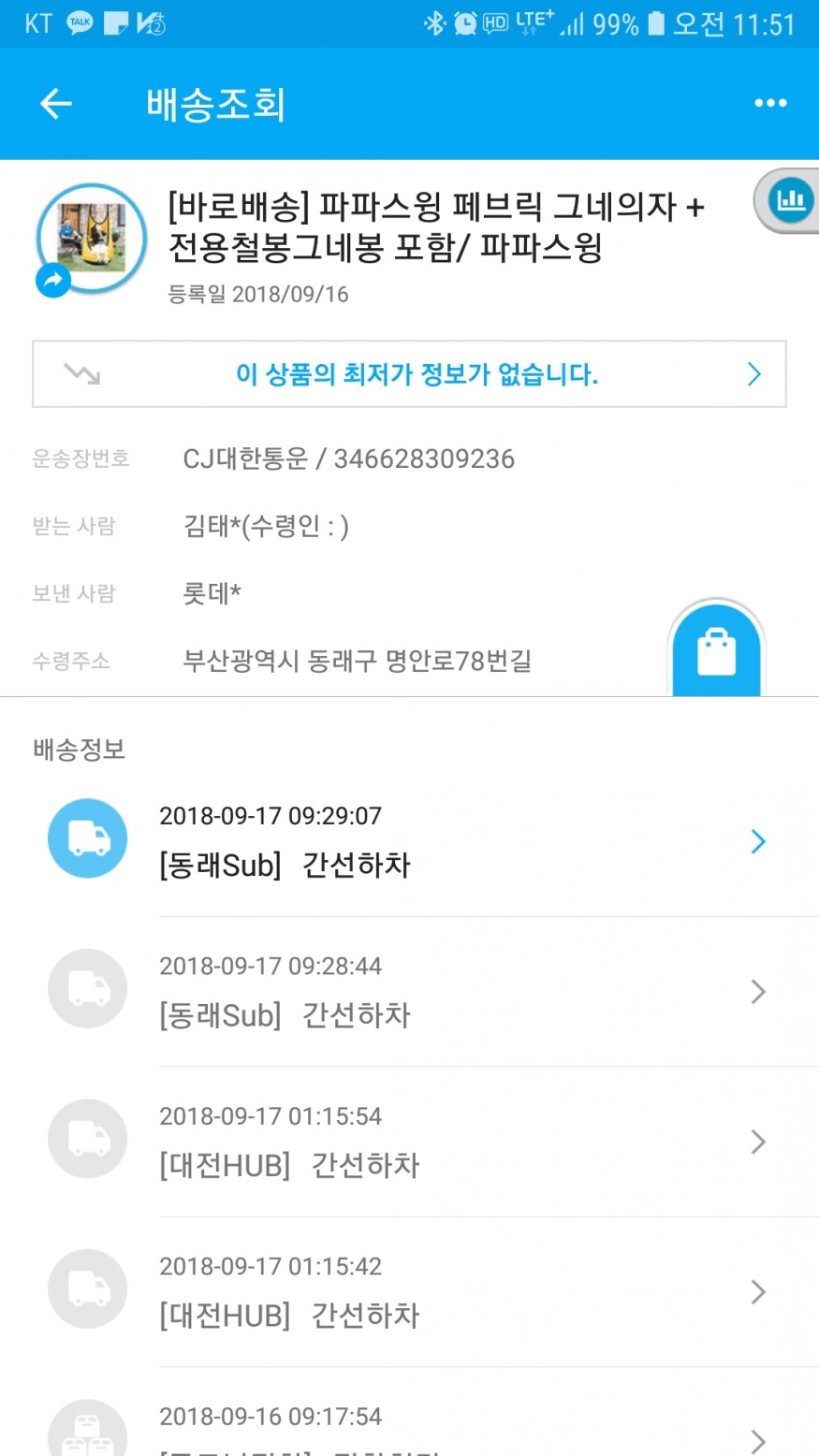Open the three-dot overflow menu
The height and width of the screenshot is (1456, 819).
coord(770,103)
